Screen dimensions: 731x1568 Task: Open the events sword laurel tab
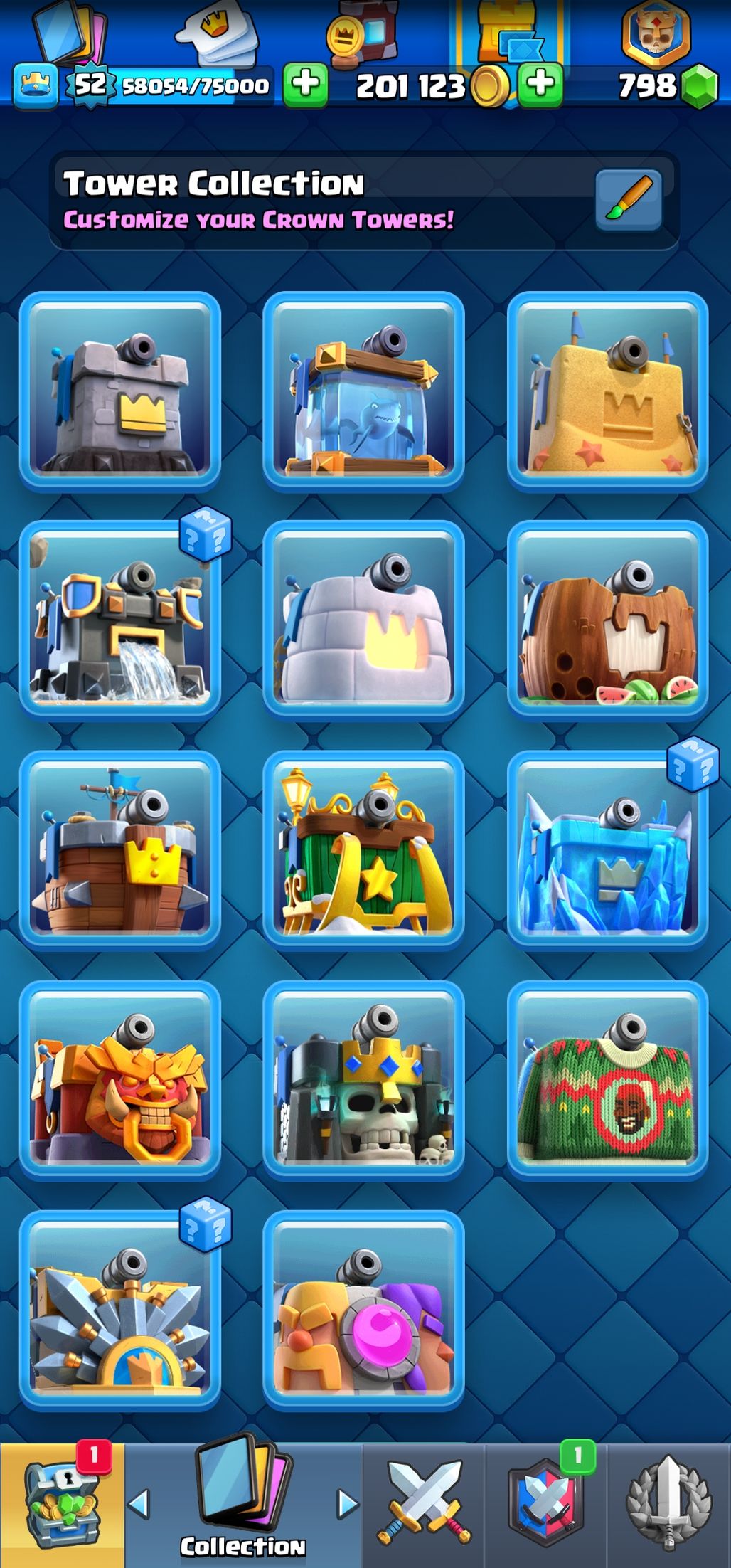668,1505
